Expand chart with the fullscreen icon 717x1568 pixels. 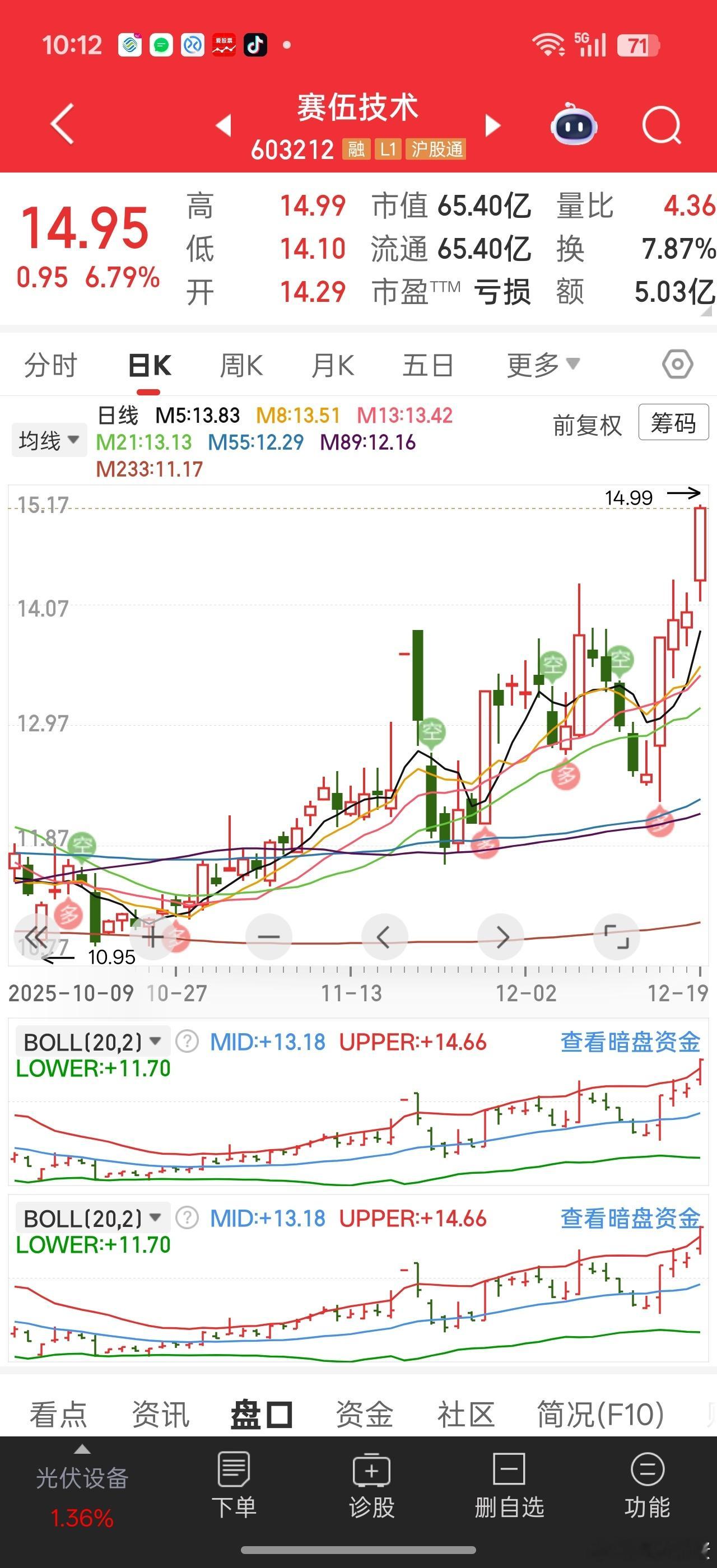click(x=617, y=937)
